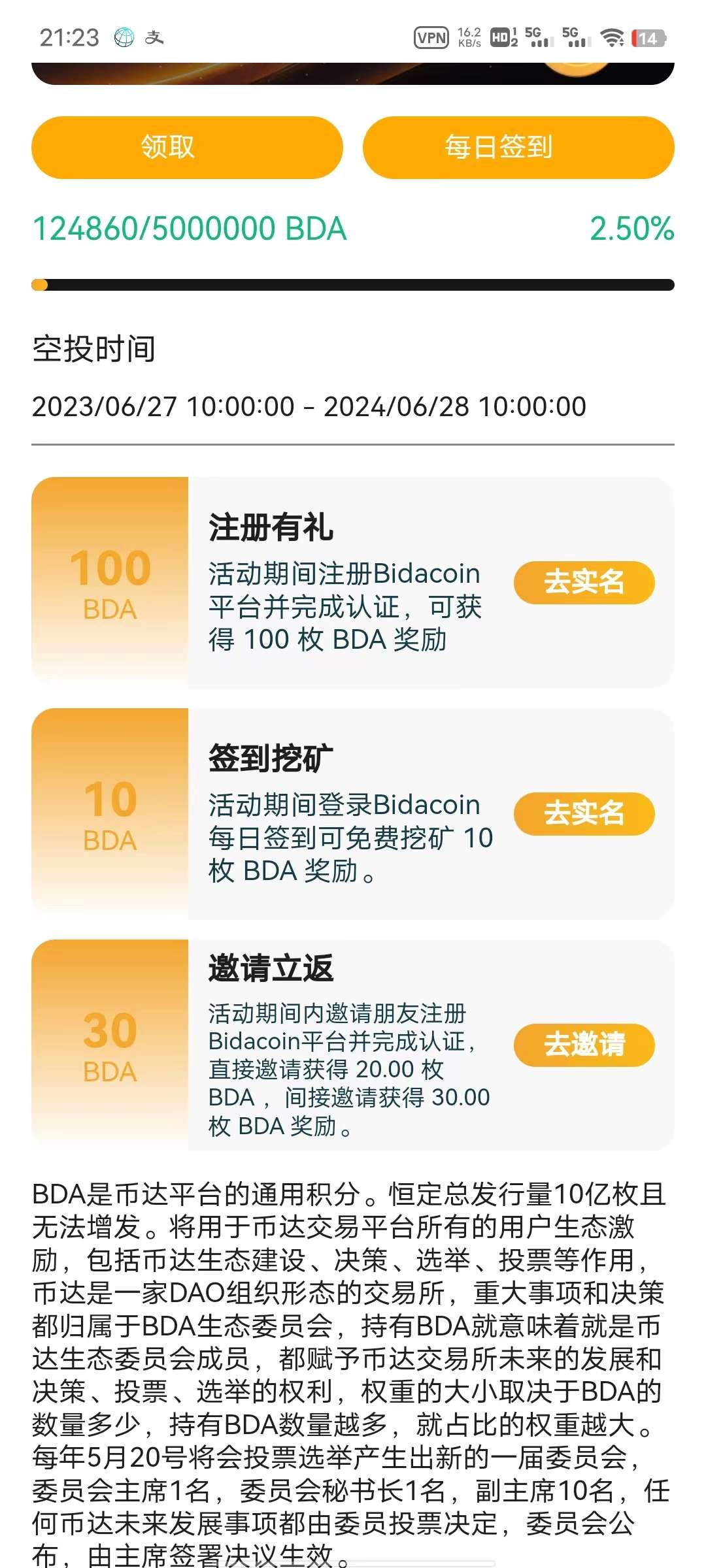Invite friends via 去邀请 button
Viewport: 706px width, 1568px height.
[584, 1045]
